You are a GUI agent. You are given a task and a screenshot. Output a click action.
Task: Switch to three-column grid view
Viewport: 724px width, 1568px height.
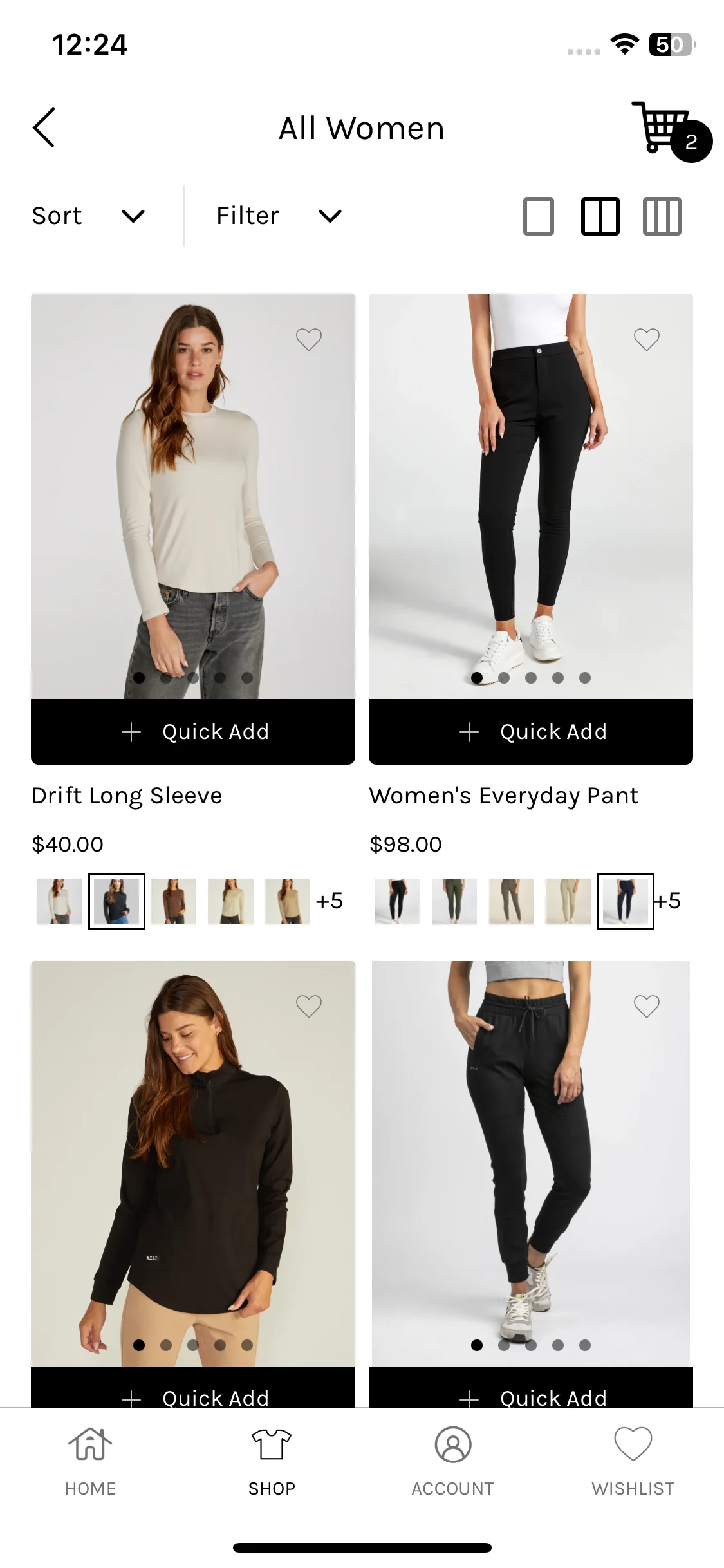click(662, 216)
